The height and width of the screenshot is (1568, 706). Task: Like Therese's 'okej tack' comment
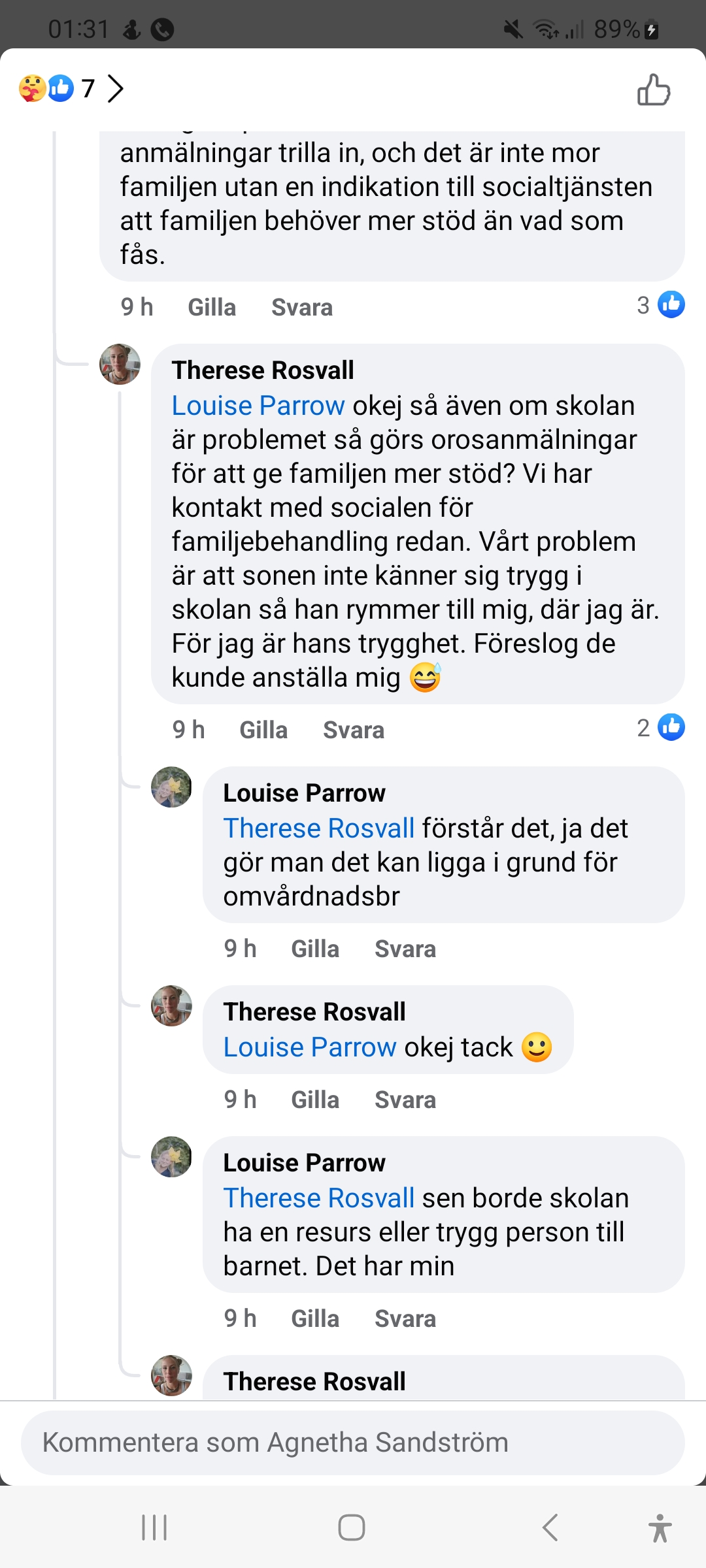tap(315, 1100)
